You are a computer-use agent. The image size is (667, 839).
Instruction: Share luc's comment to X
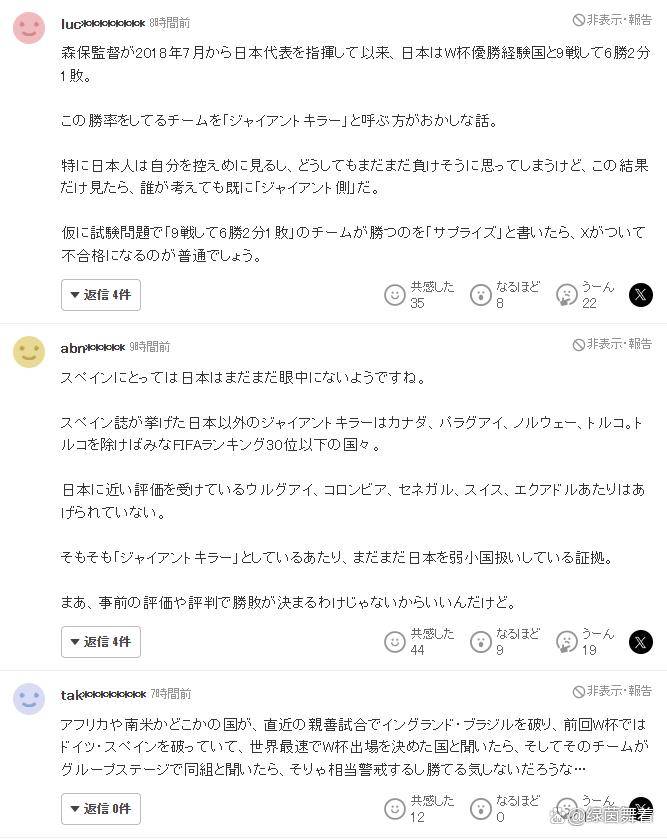click(641, 295)
